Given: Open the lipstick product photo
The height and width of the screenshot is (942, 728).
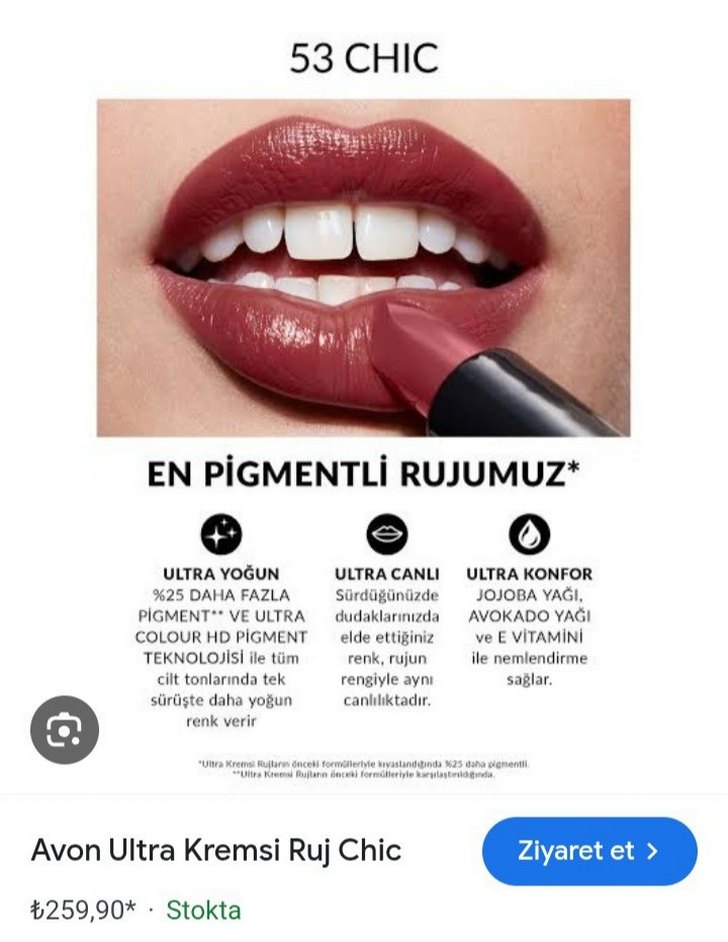Looking at the screenshot, I should pyautogui.click(x=364, y=270).
